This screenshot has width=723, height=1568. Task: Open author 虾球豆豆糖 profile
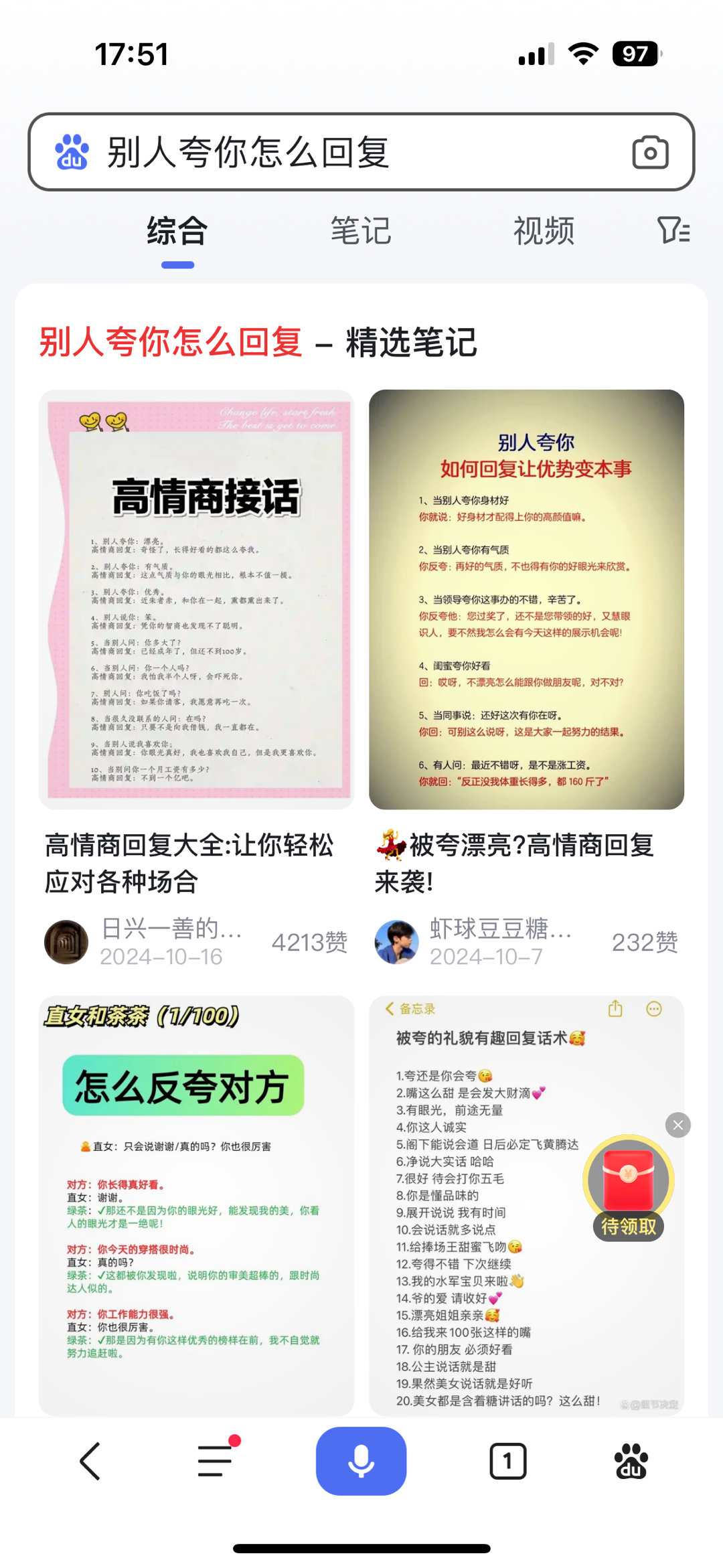tap(396, 941)
